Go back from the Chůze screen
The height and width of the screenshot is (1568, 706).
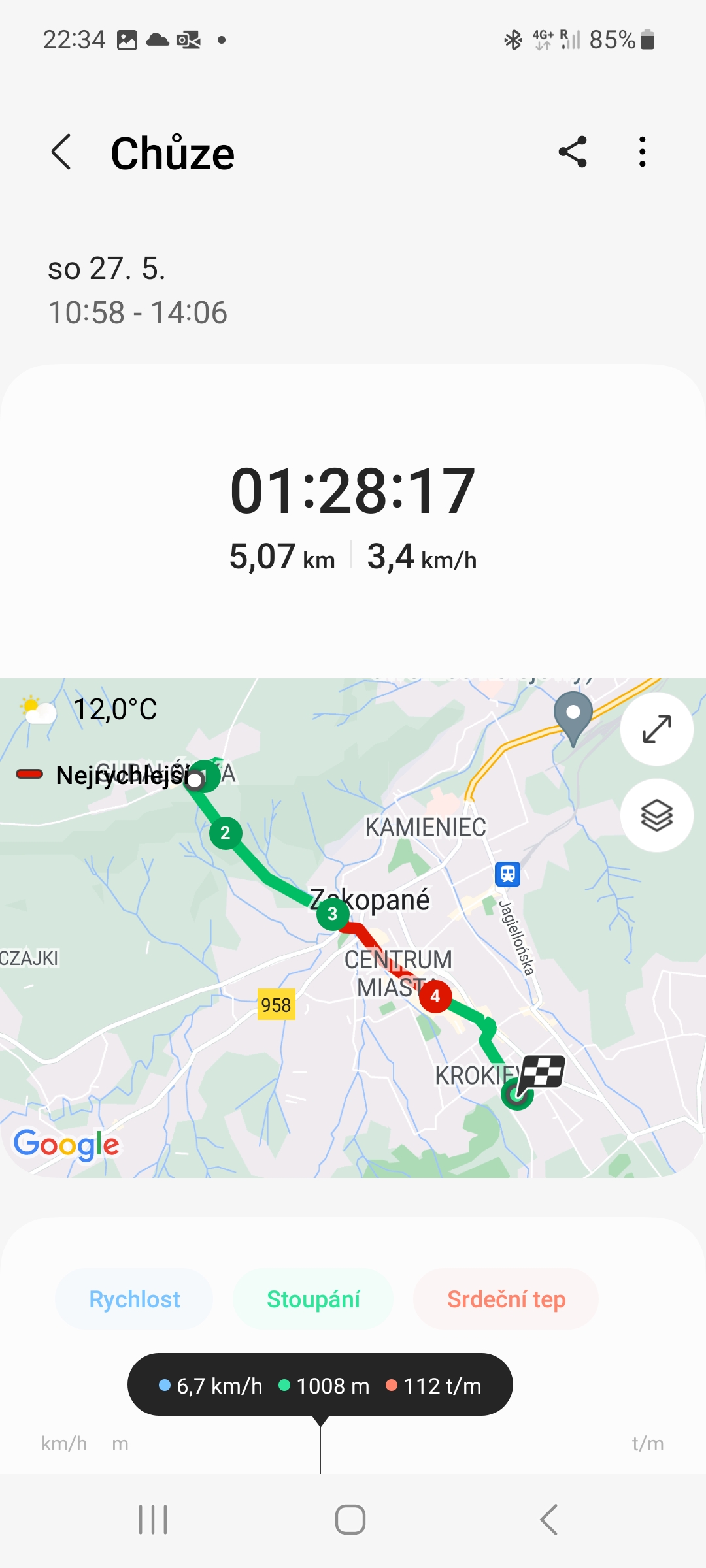(61, 152)
